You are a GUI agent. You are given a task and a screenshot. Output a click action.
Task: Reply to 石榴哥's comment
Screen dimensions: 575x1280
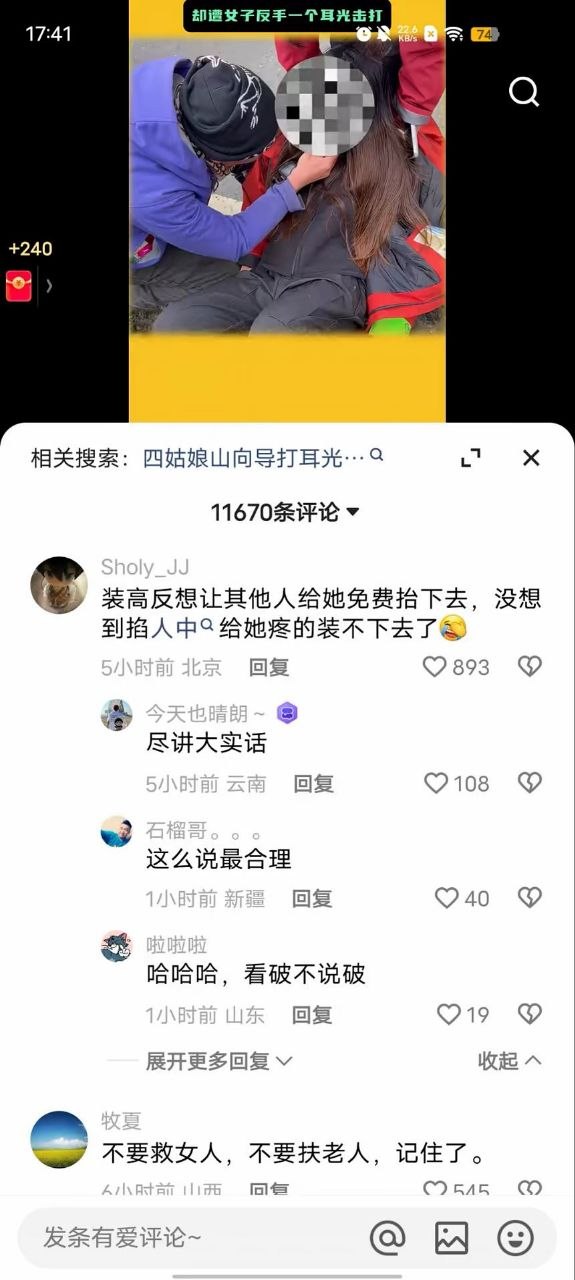click(312, 899)
